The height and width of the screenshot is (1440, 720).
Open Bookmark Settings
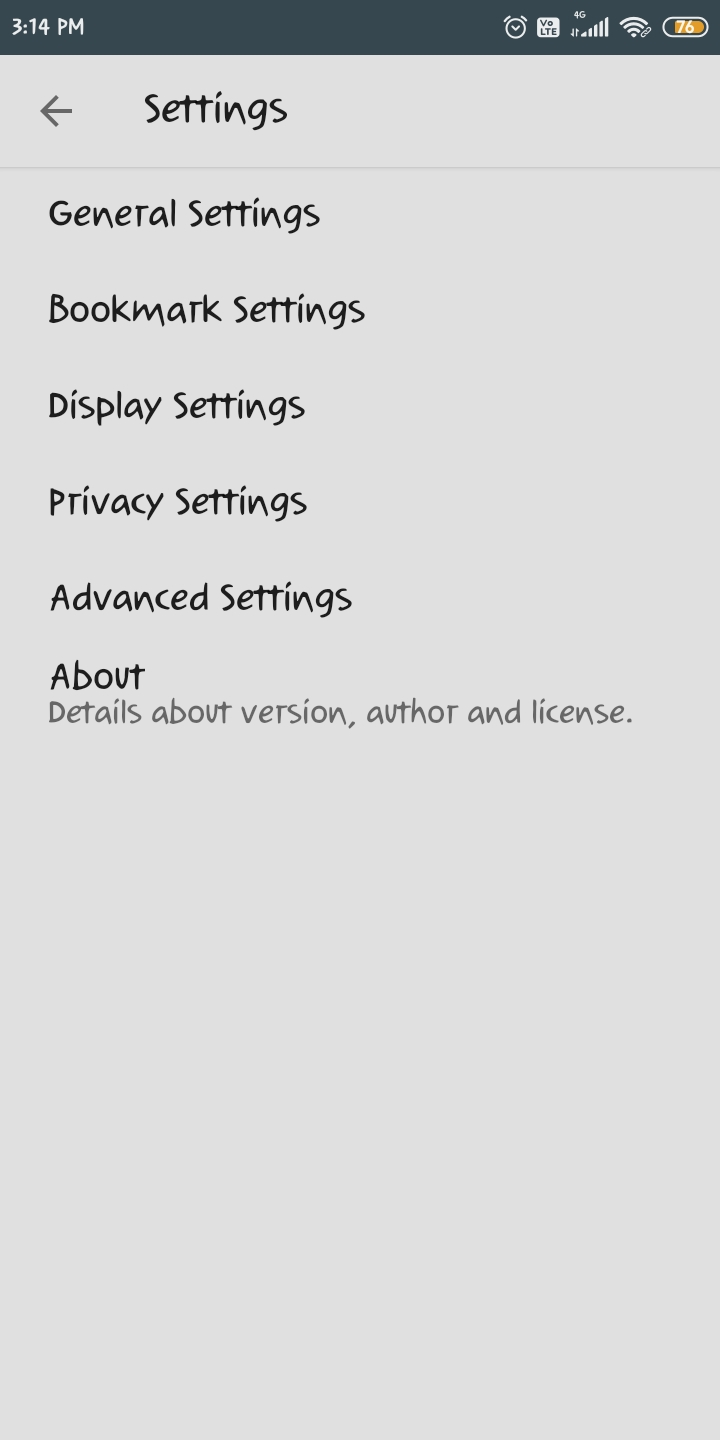[206, 310]
